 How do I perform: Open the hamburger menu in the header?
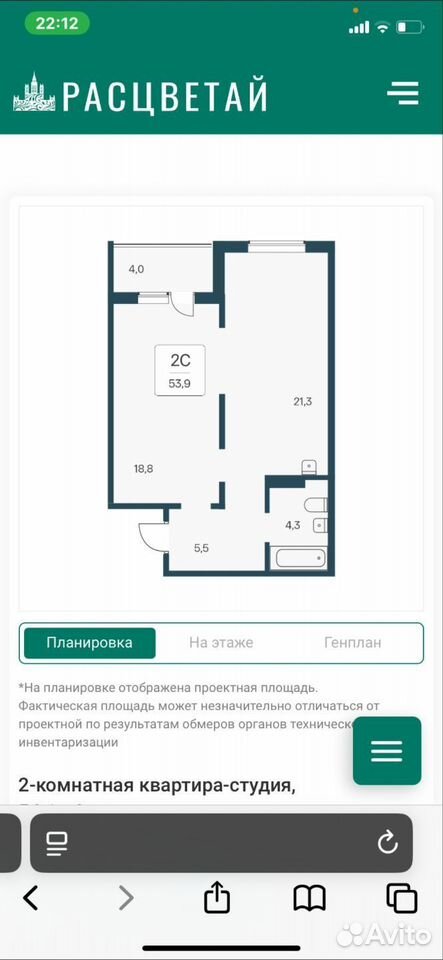coord(403,94)
